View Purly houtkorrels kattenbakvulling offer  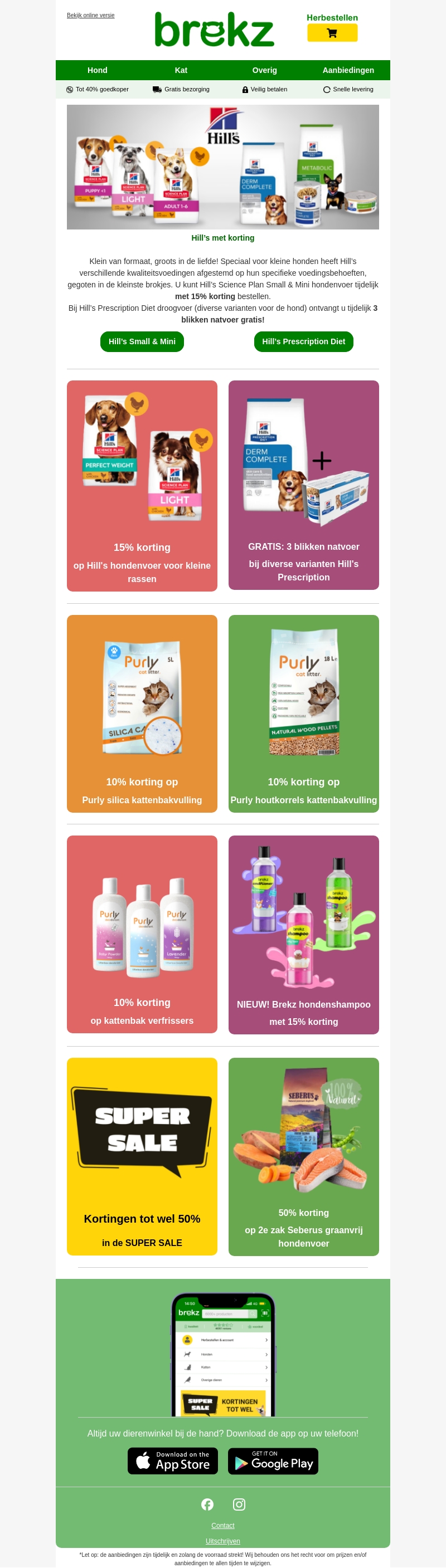coord(303,713)
